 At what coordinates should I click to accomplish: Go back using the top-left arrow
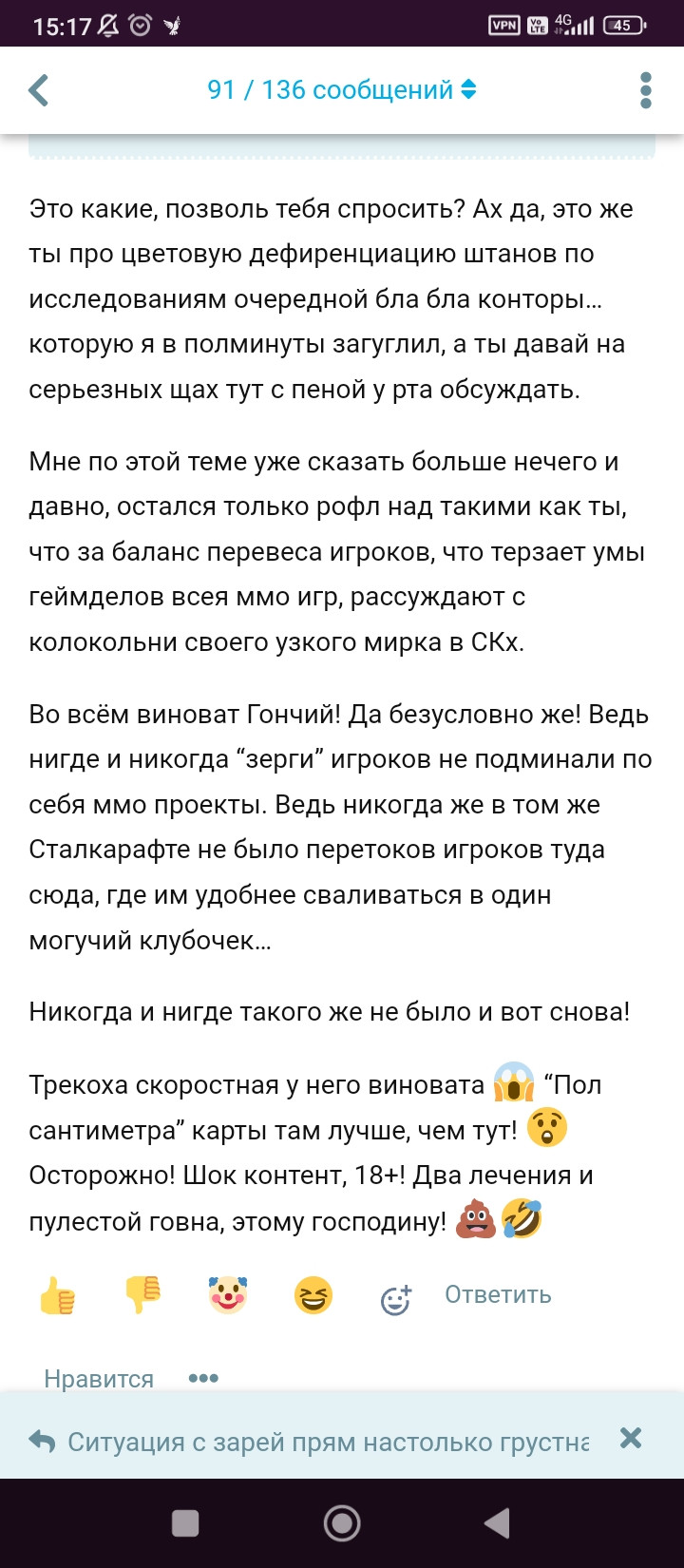[39, 90]
